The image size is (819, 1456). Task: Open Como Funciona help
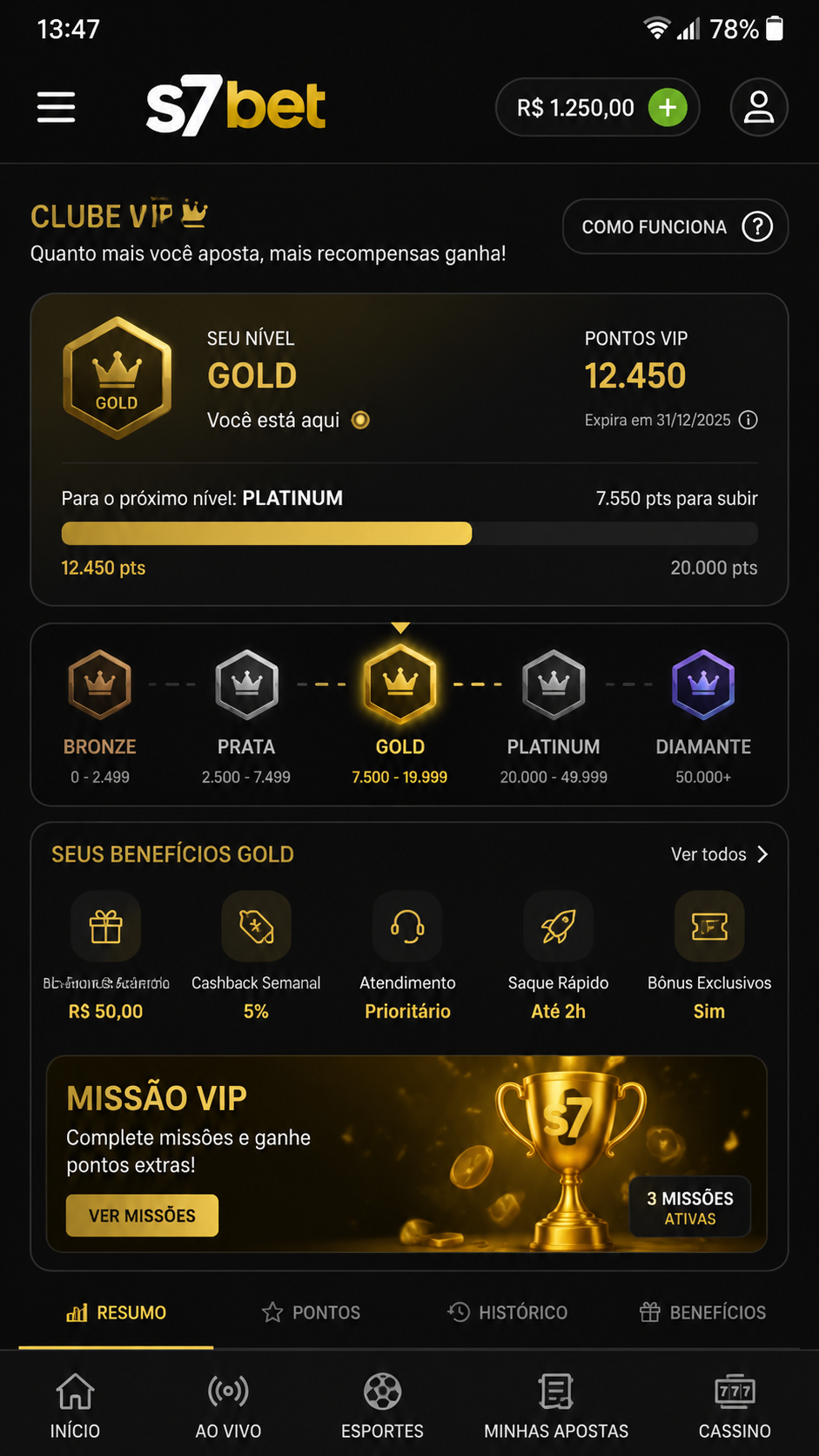[675, 226]
